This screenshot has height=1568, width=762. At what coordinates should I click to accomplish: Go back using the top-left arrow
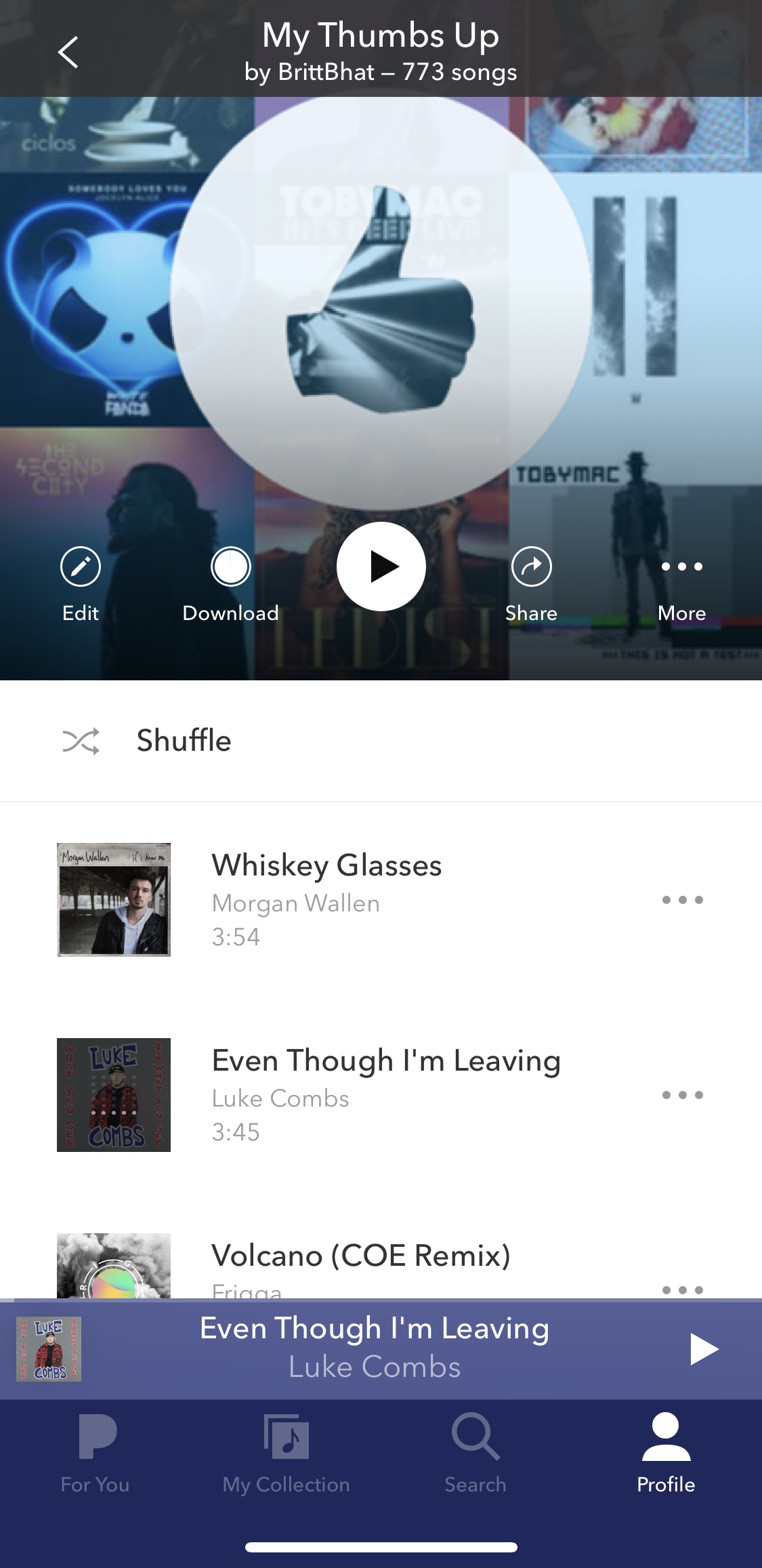coord(68,53)
